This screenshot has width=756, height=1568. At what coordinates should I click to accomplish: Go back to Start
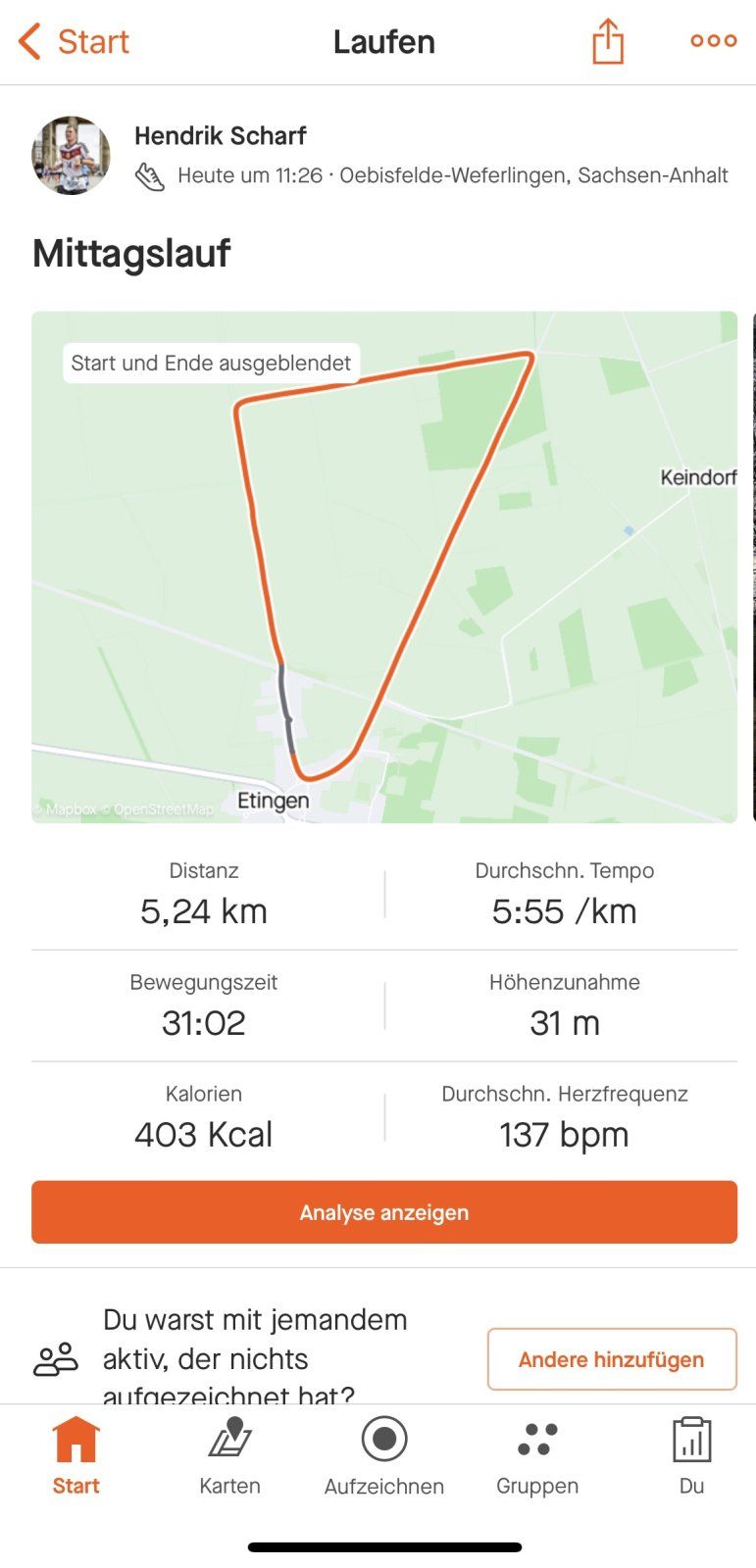tap(74, 42)
